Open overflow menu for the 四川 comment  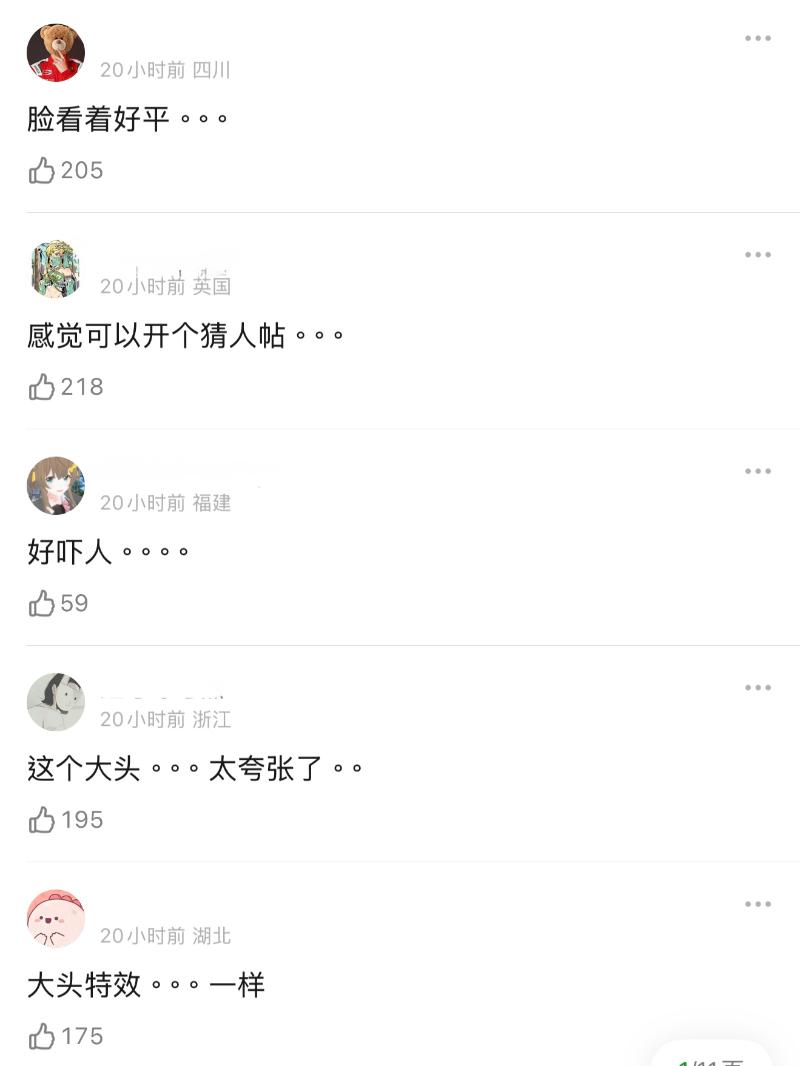[757, 39]
